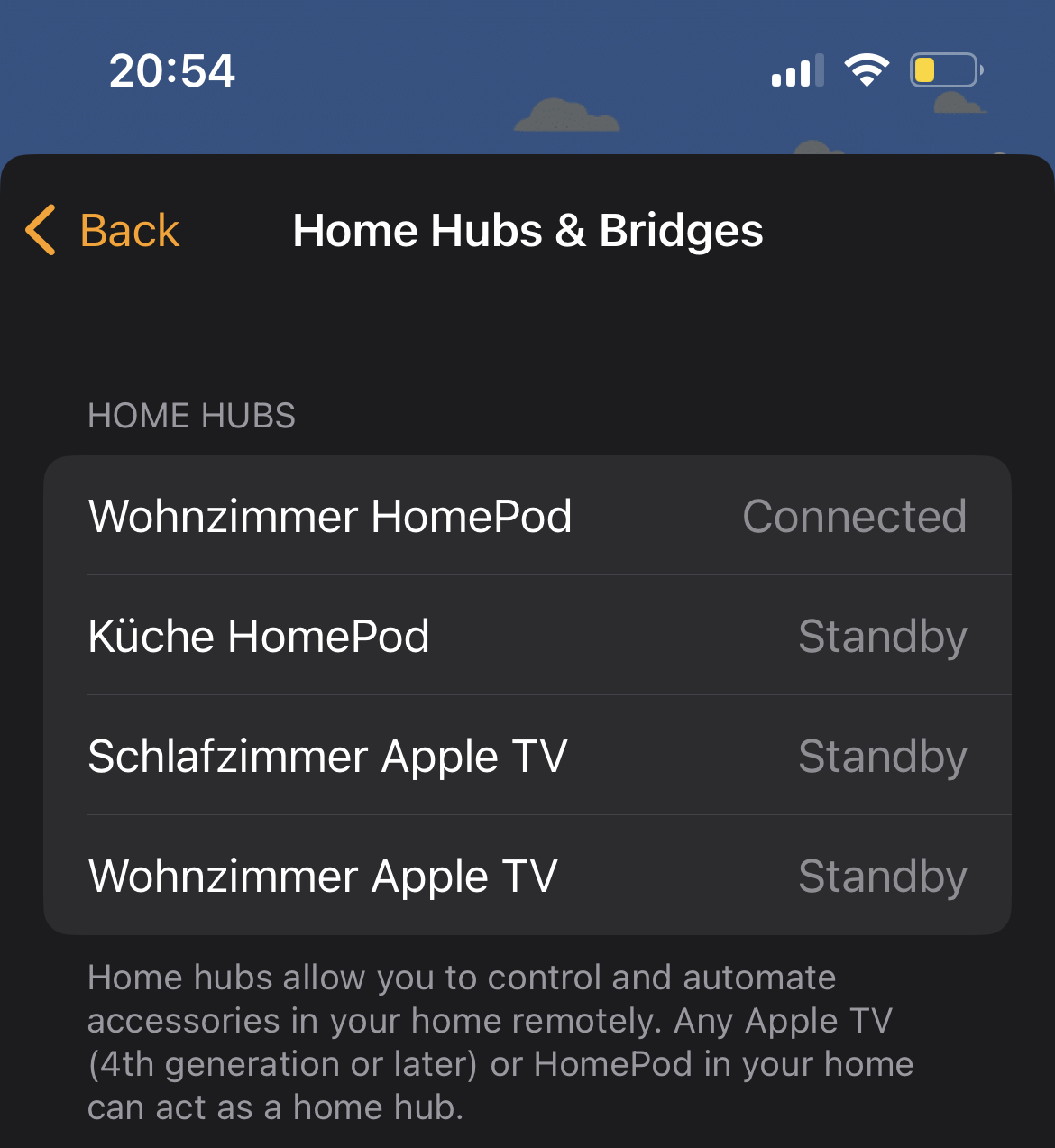This screenshot has width=1055, height=1148.
Task: Tap the Wi-Fi icon in status bar
Action: click(x=867, y=69)
